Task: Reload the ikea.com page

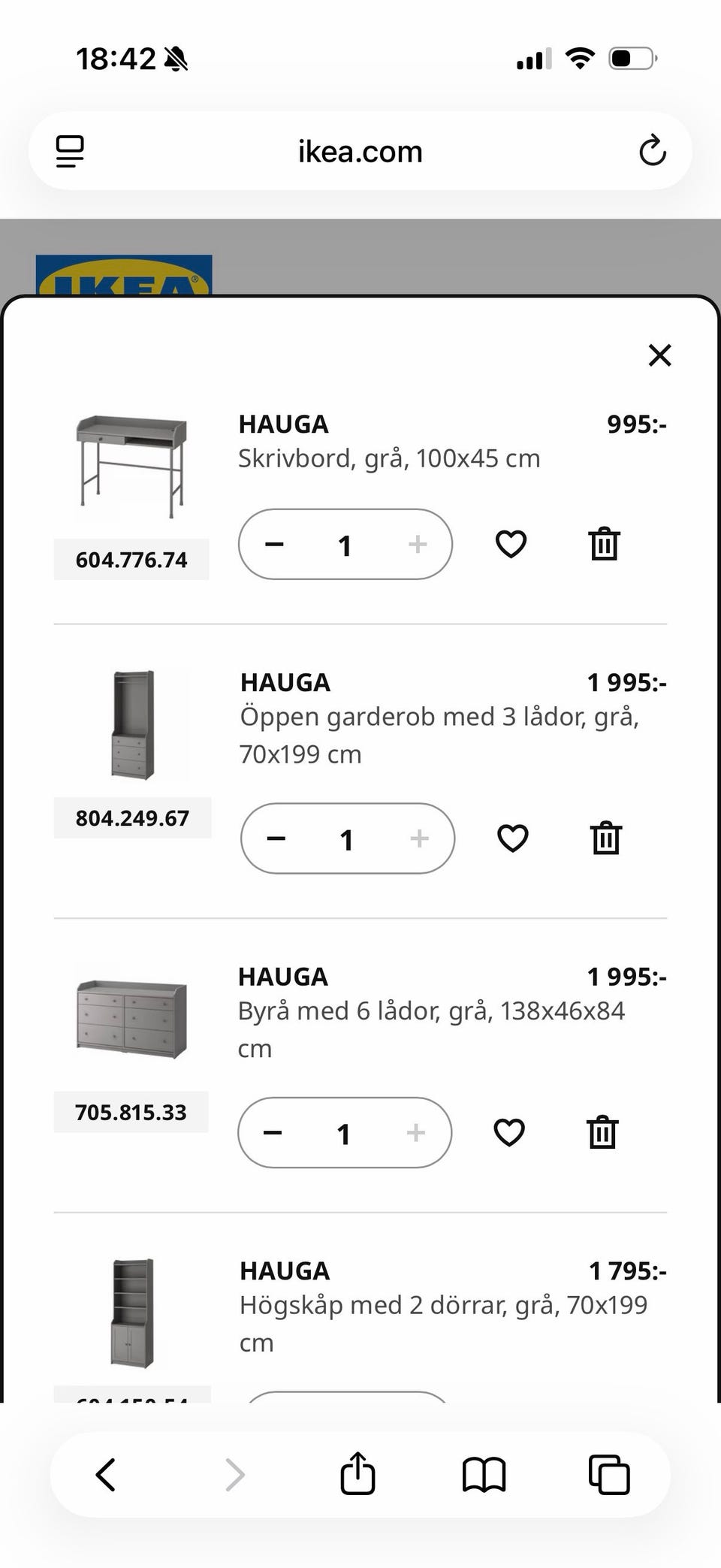Action: 653,150
